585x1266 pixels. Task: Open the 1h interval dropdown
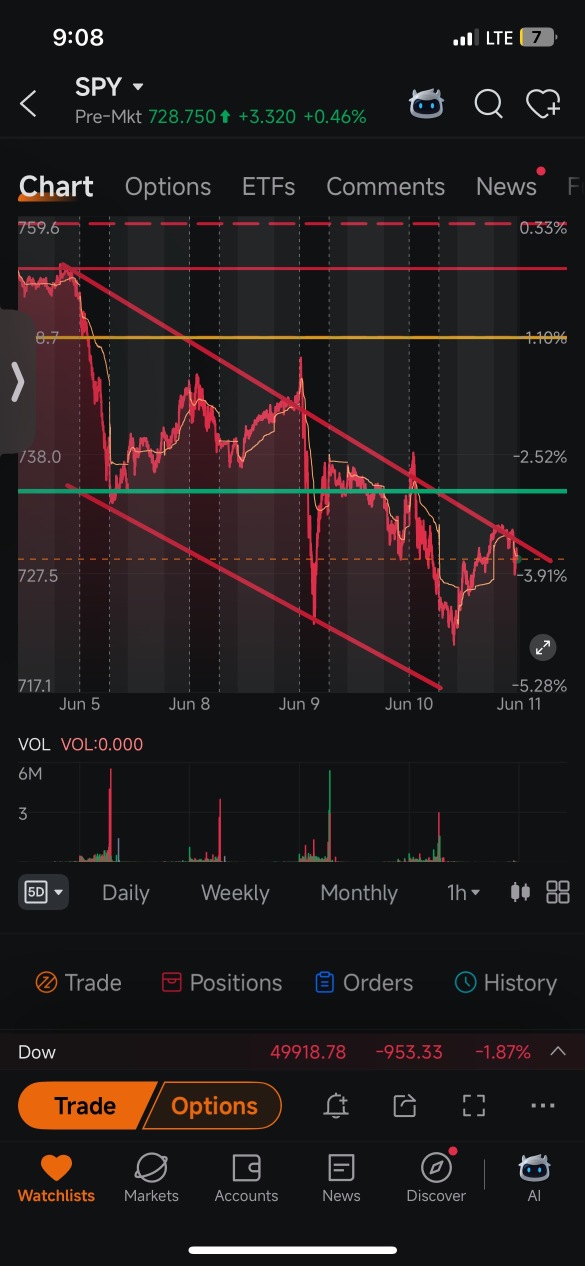463,893
